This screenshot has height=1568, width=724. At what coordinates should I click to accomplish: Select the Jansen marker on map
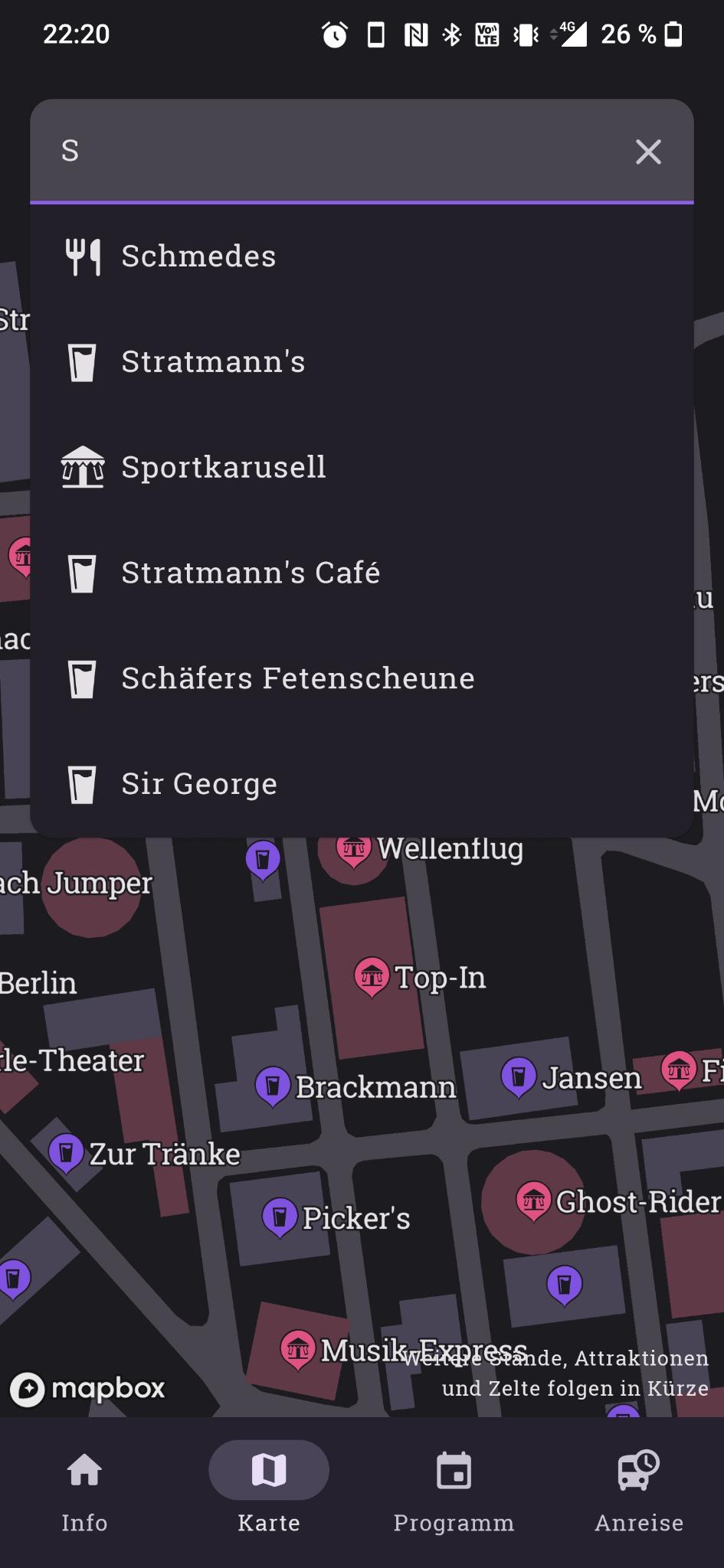[519, 1075]
